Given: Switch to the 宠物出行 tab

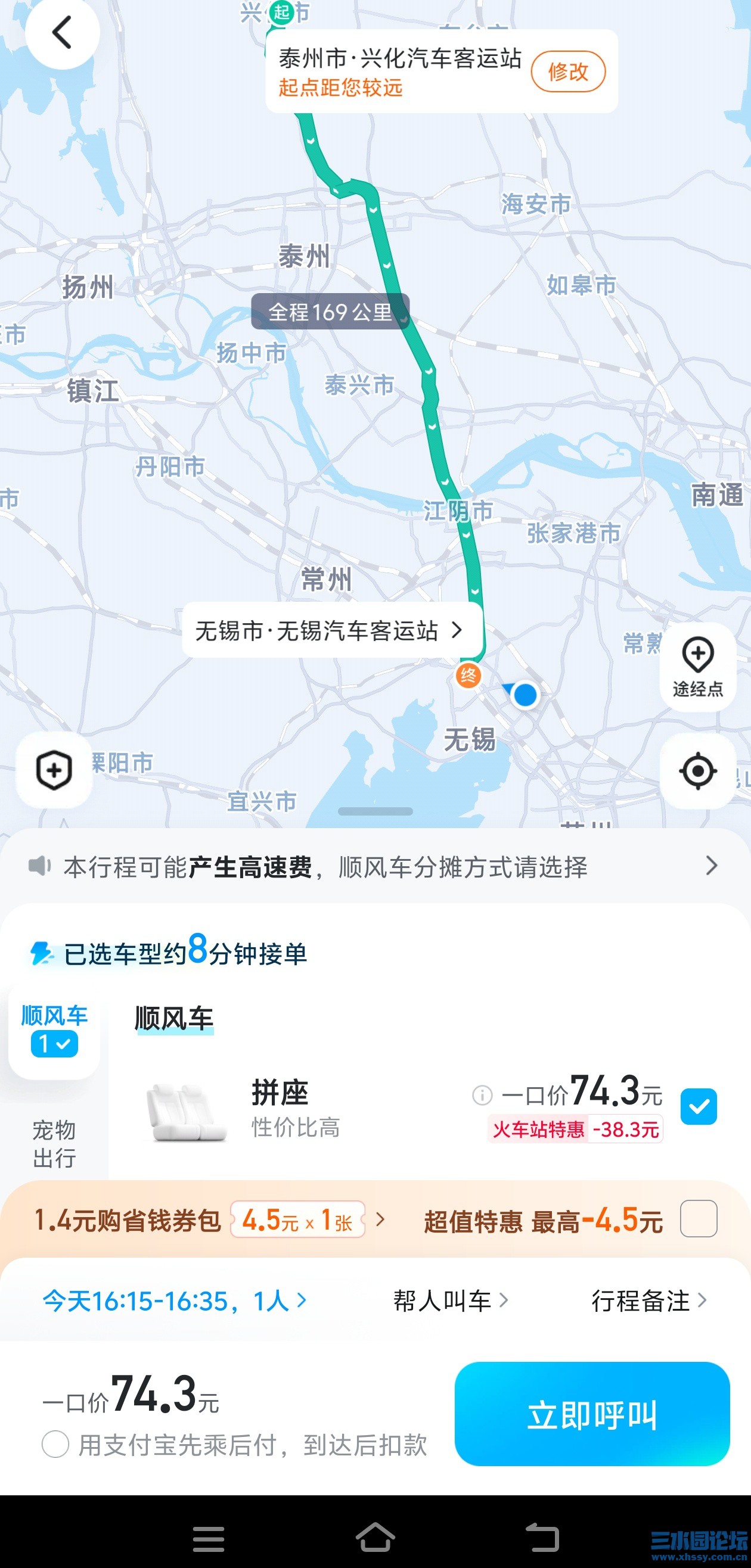Looking at the screenshot, I should click(x=54, y=1143).
